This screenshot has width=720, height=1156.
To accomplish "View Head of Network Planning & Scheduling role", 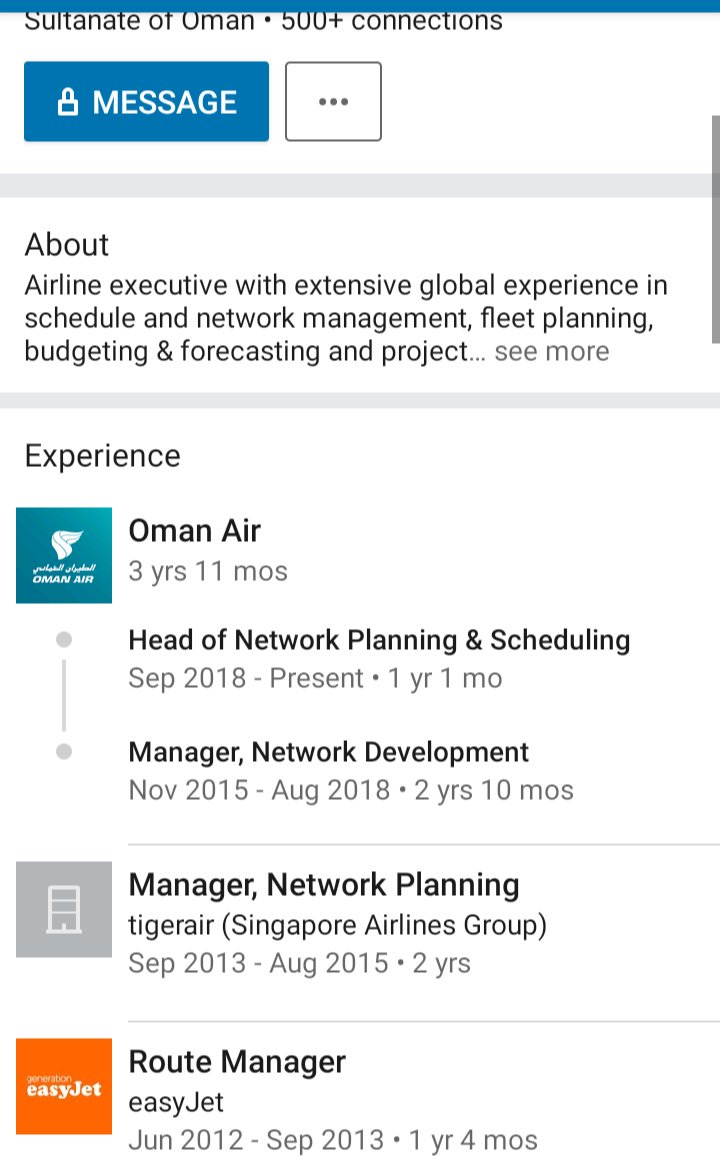I will pos(379,658).
